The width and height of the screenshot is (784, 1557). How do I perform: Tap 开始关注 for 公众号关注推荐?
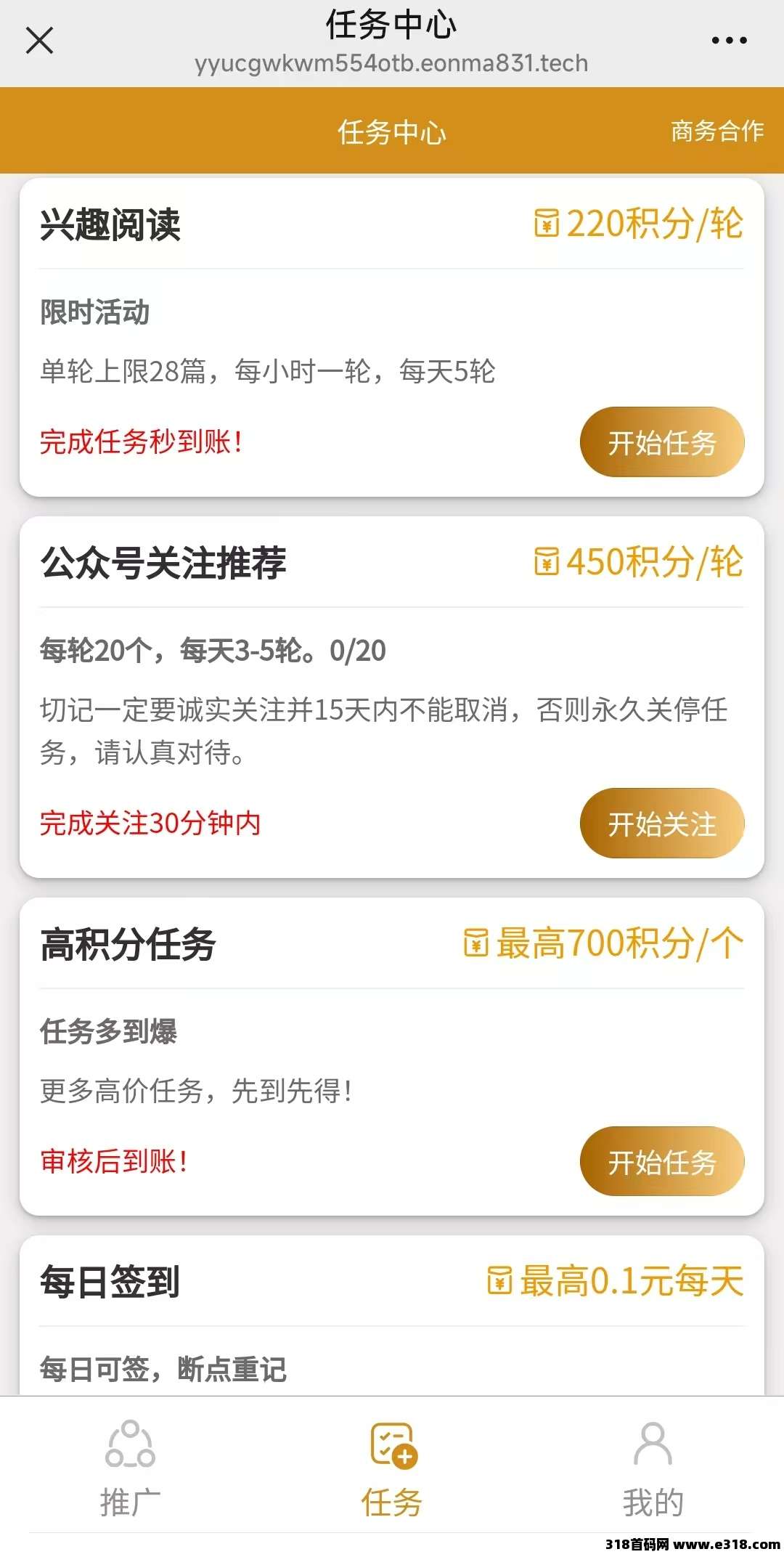661,824
